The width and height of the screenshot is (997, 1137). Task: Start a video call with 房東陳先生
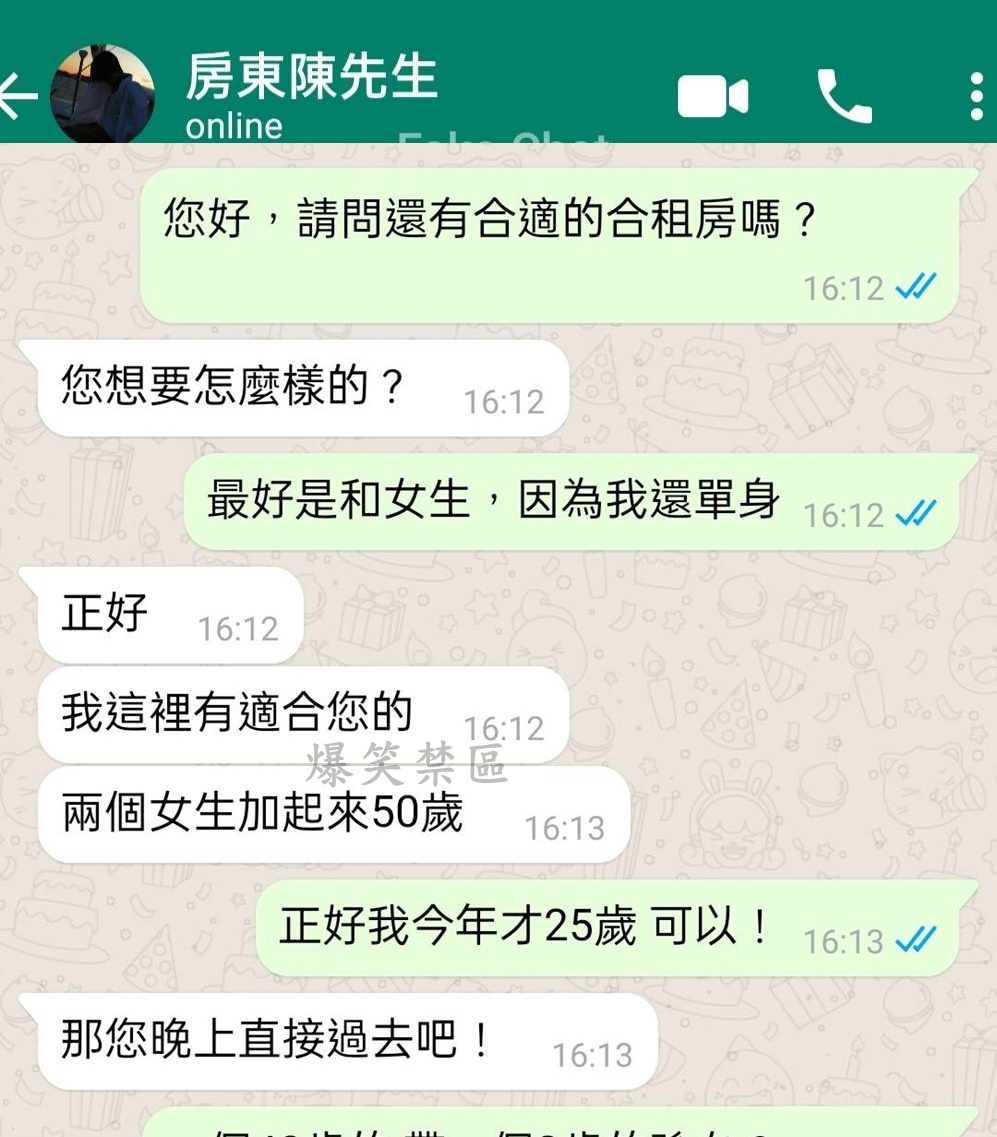point(713,97)
